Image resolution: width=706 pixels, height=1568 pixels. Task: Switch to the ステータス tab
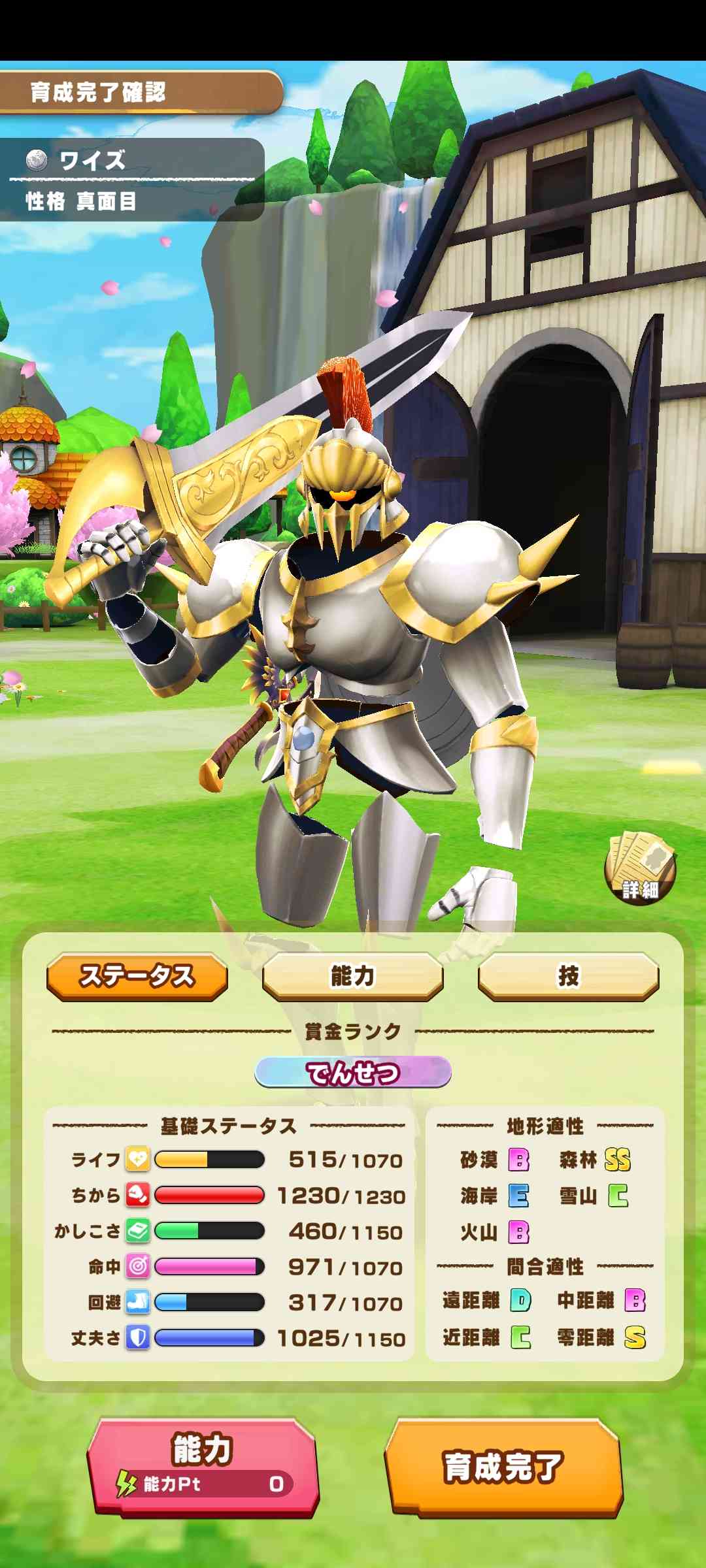[137, 976]
